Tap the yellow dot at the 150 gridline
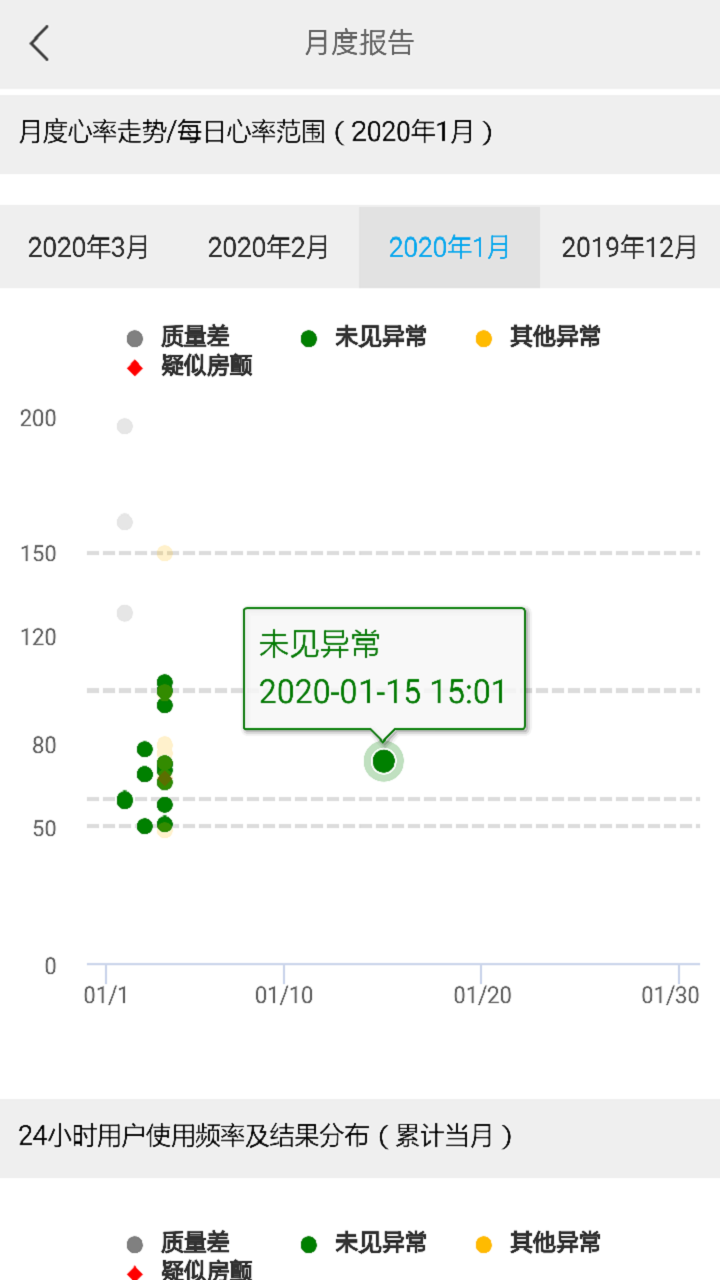This screenshot has height=1280, width=720. pos(164,552)
